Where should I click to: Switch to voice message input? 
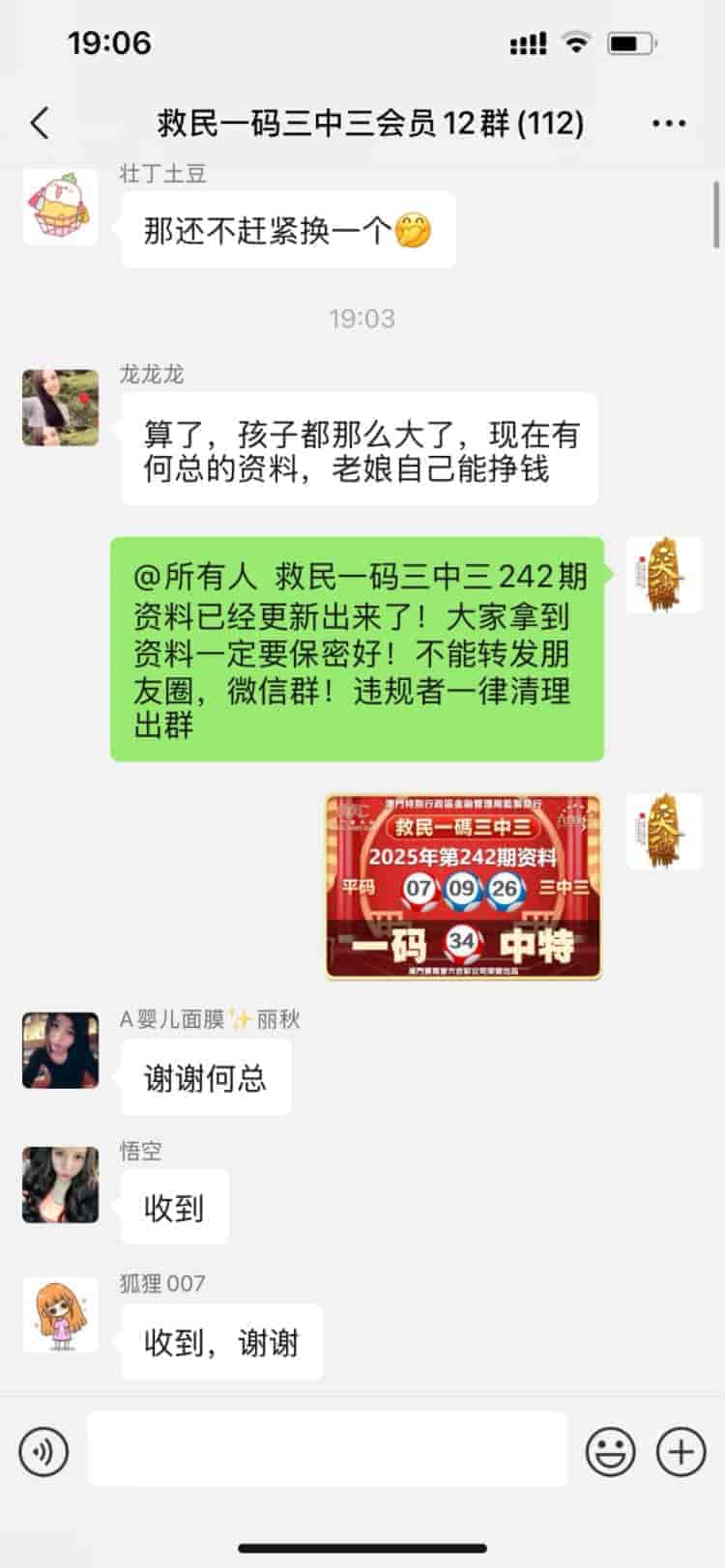pos(43,1451)
